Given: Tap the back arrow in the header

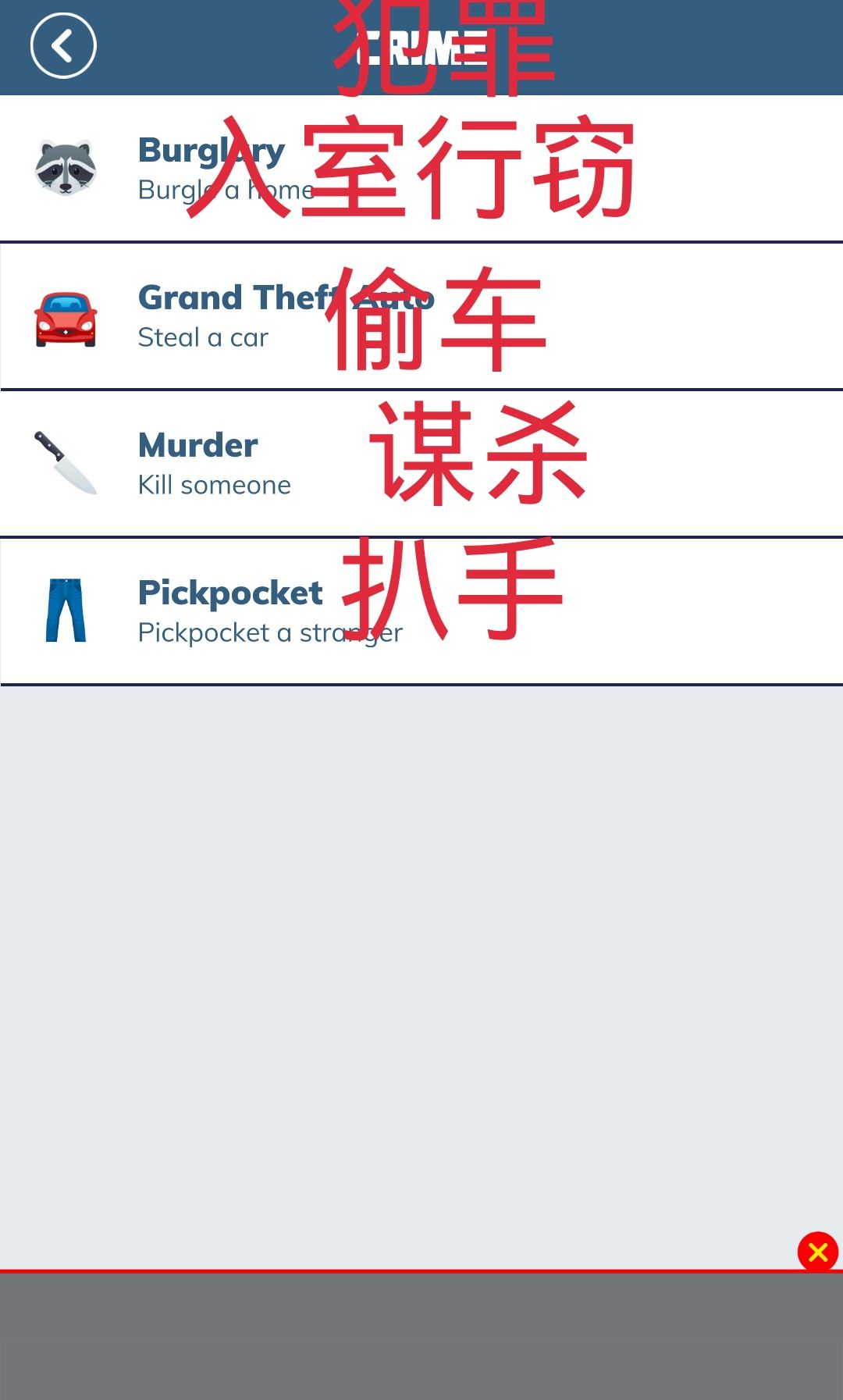Looking at the screenshot, I should pyautogui.click(x=62, y=45).
